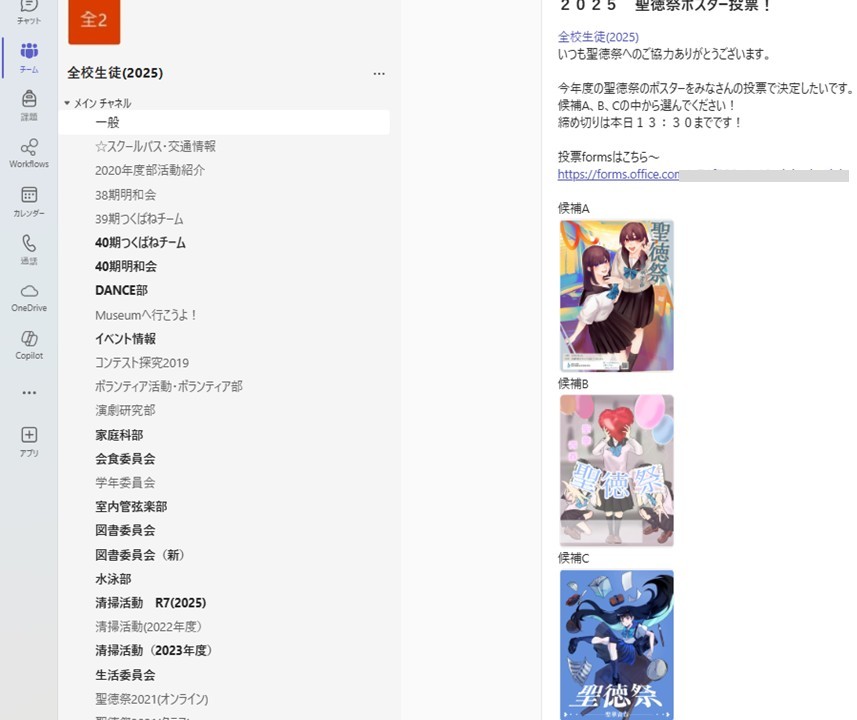The width and height of the screenshot is (857, 720).
Task: Open the DANCE部 channel
Action: tap(121, 290)
